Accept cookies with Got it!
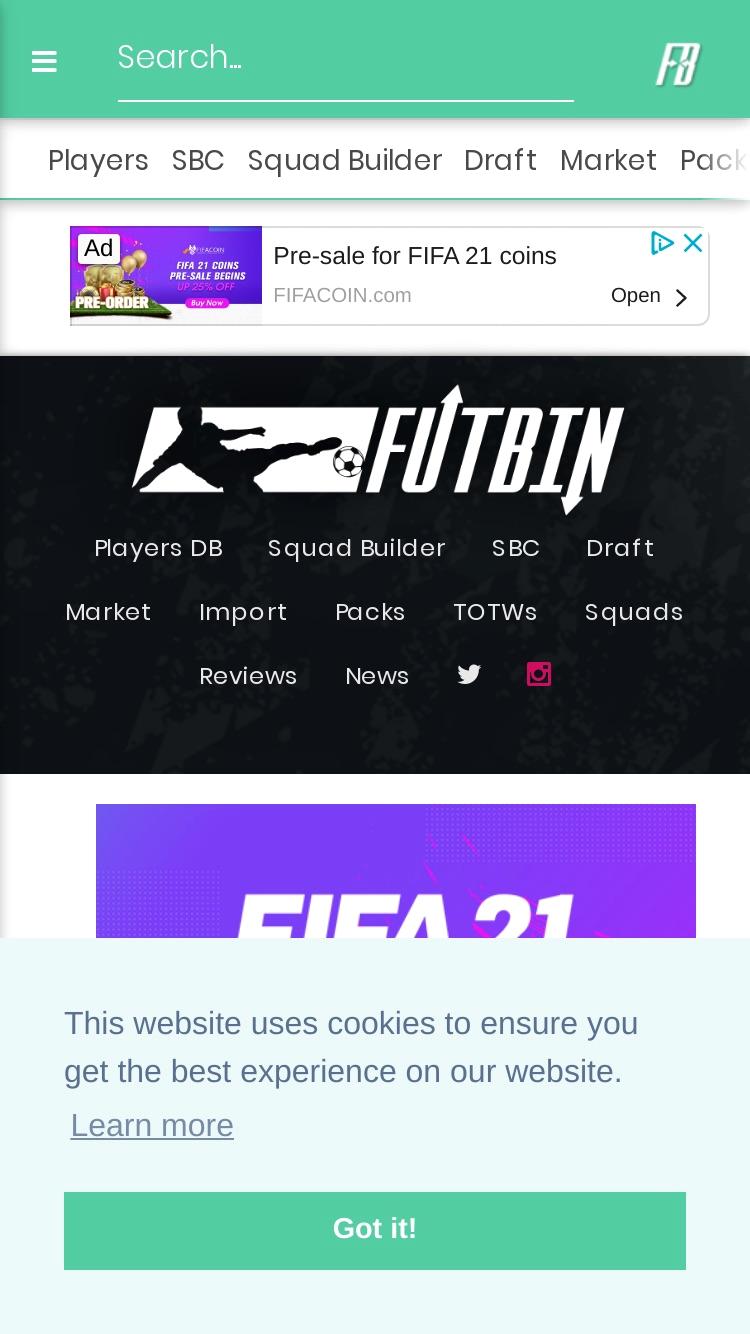The height and width of the screenshot is (1334, 750). (x=375, y=1230)
